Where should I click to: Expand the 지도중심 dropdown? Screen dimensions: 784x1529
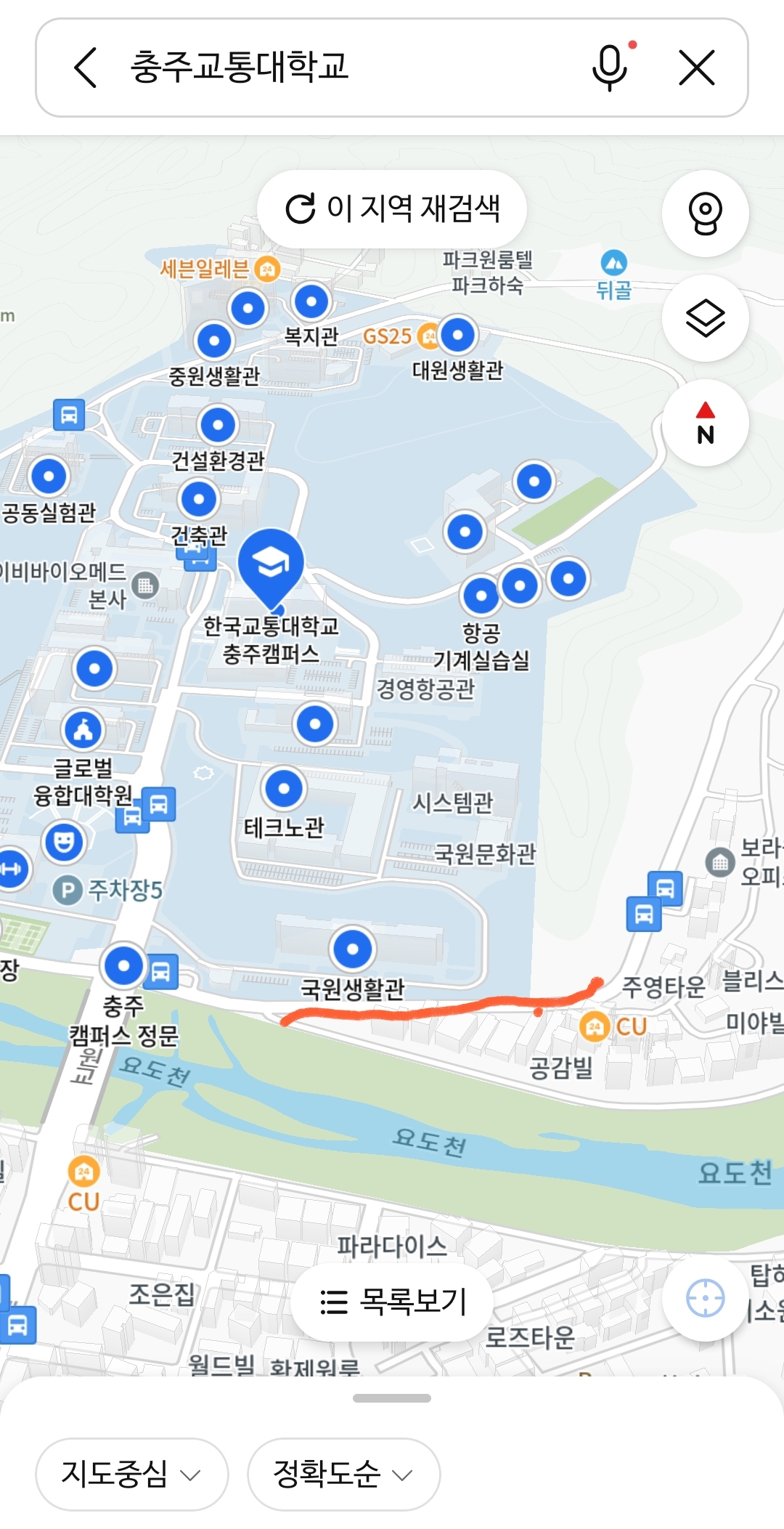(131, 1474)
